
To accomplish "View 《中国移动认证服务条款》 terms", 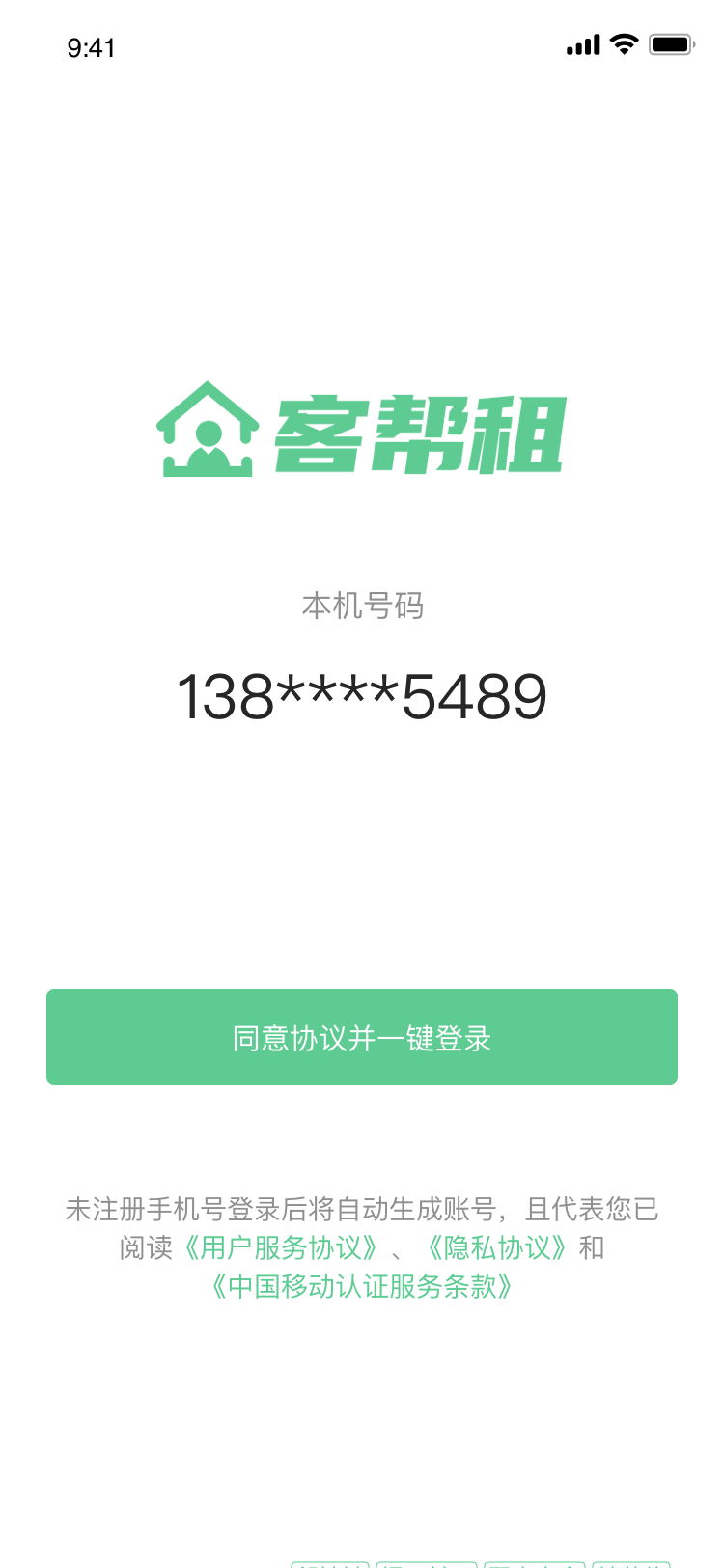I will 362,1286.
